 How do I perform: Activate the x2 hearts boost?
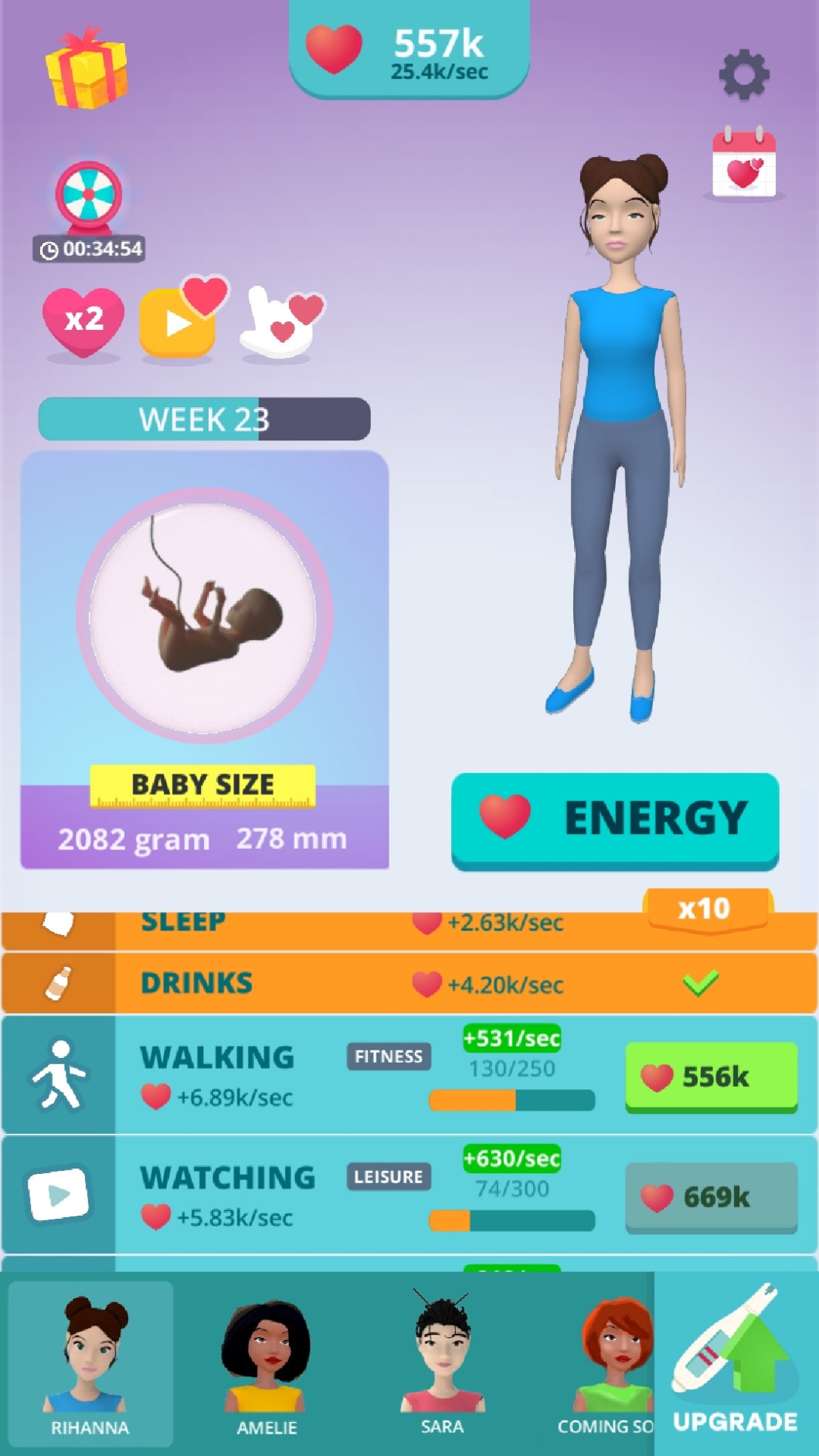83,321
